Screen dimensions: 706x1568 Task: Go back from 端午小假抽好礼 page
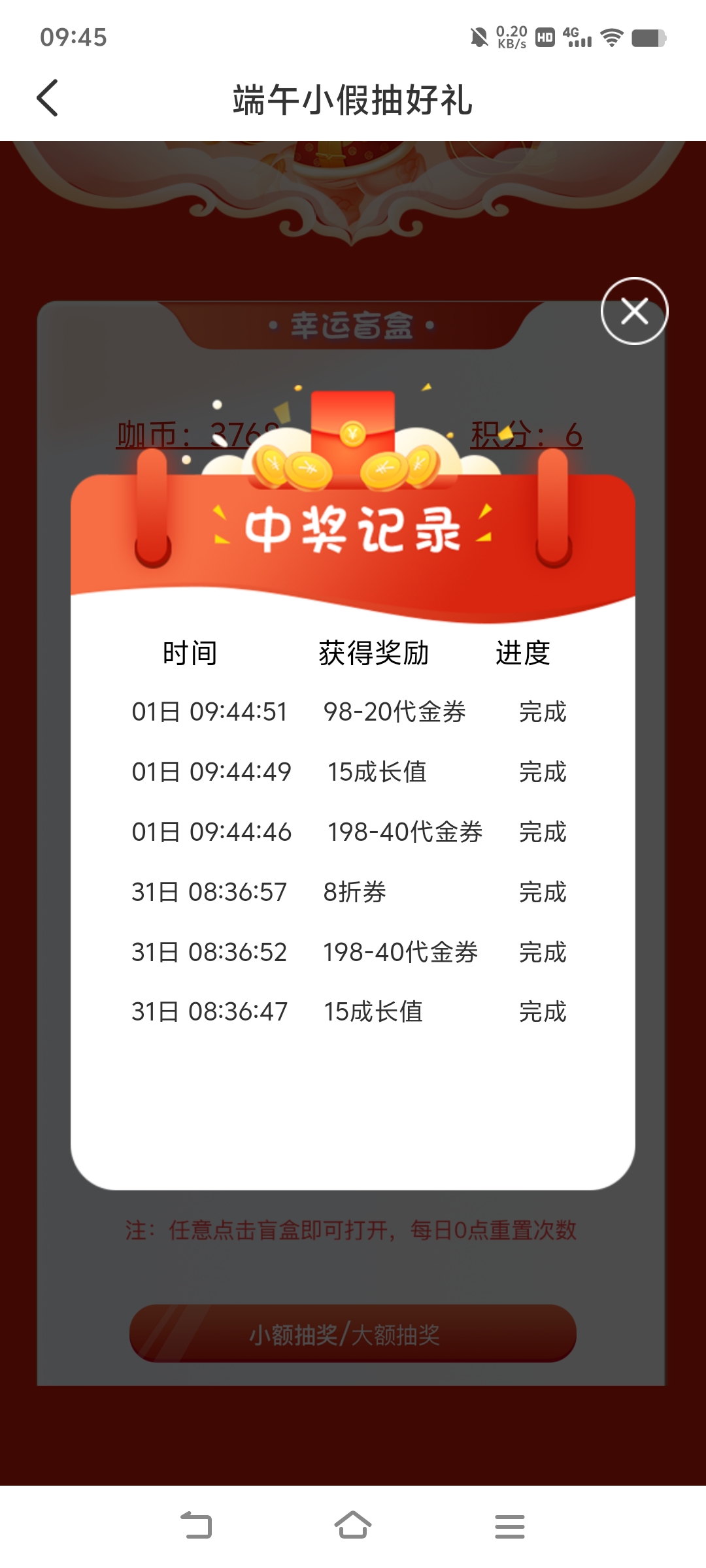coord(48,99)
